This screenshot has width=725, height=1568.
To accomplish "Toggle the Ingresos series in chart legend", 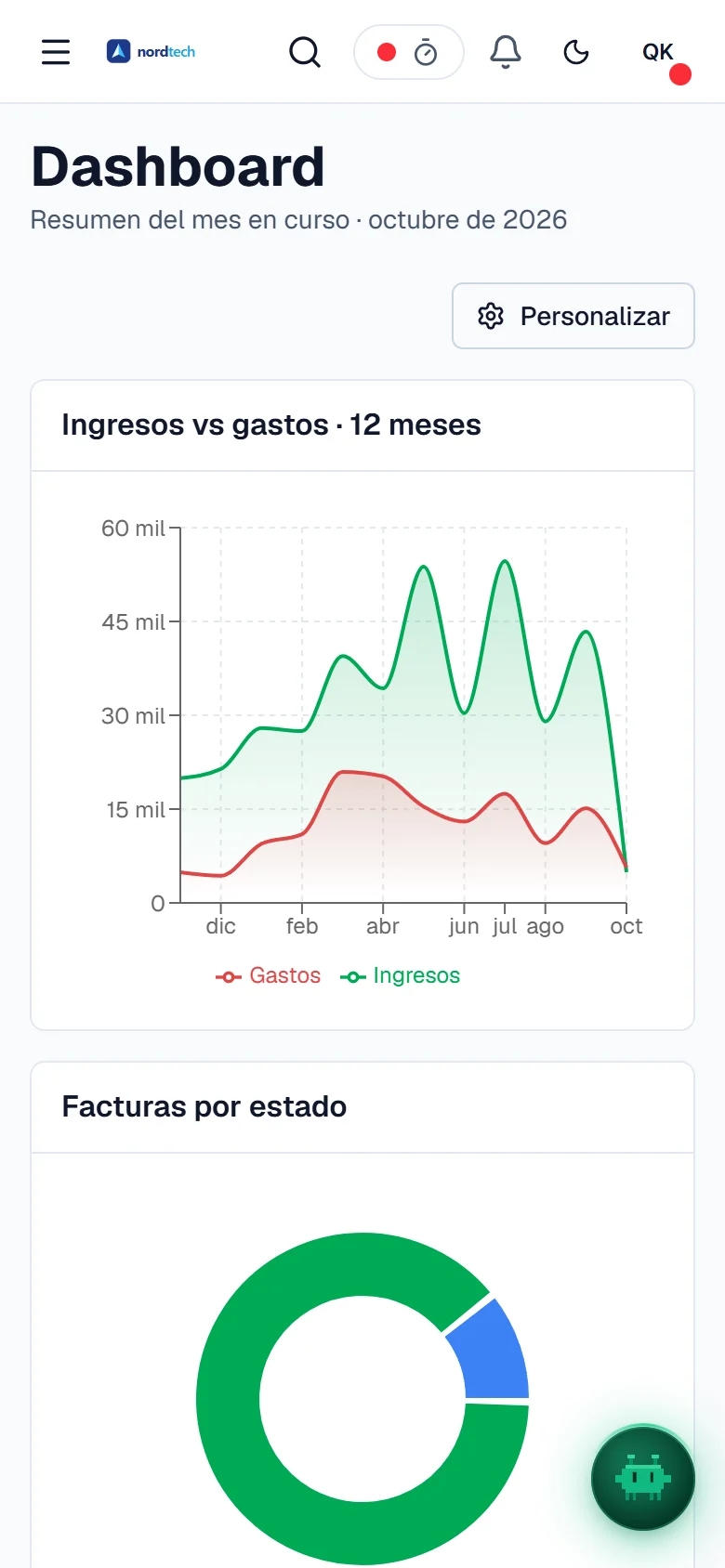I will point(401,975).
